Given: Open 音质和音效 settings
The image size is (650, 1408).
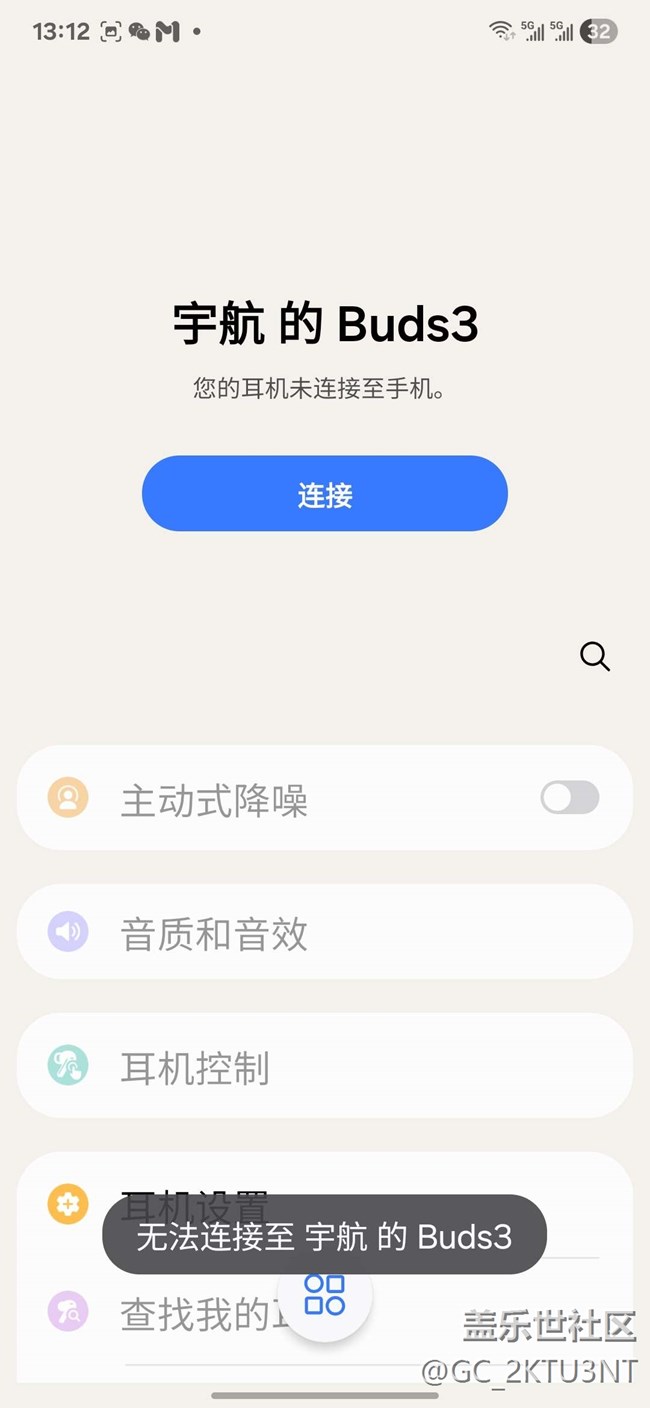Looking at the screenshot, I should (x=325, y=933).
